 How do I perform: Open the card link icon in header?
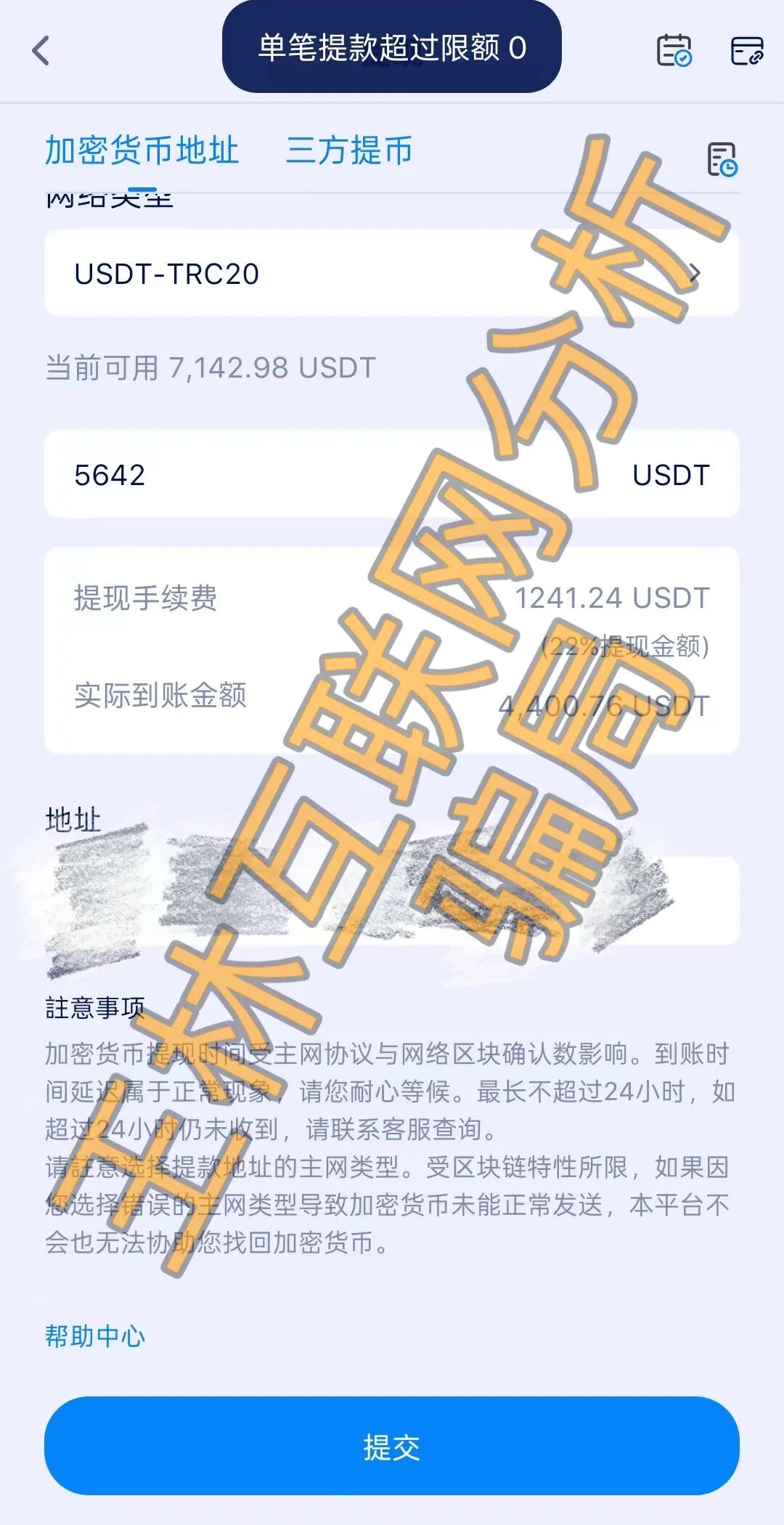click(746, 51)
